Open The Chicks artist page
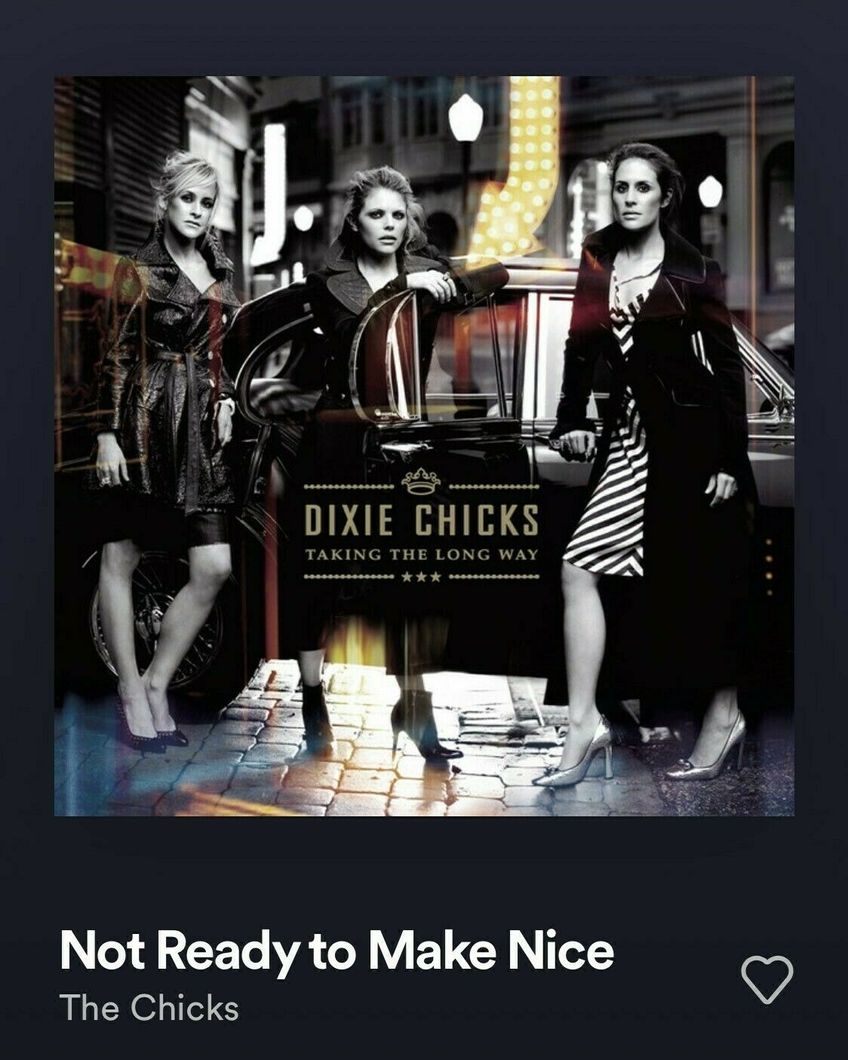Viewport: 848px width, 1060px height. tap(149, 1008)
